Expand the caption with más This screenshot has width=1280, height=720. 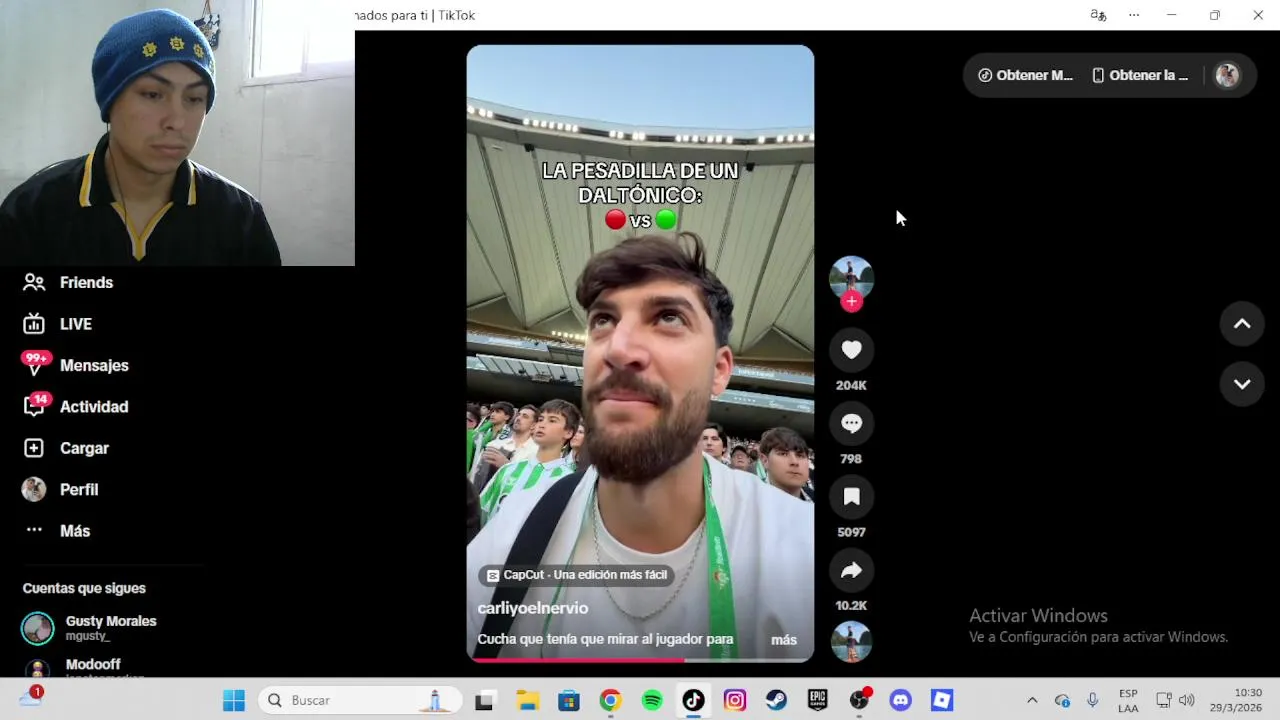(x=783, y=640)
